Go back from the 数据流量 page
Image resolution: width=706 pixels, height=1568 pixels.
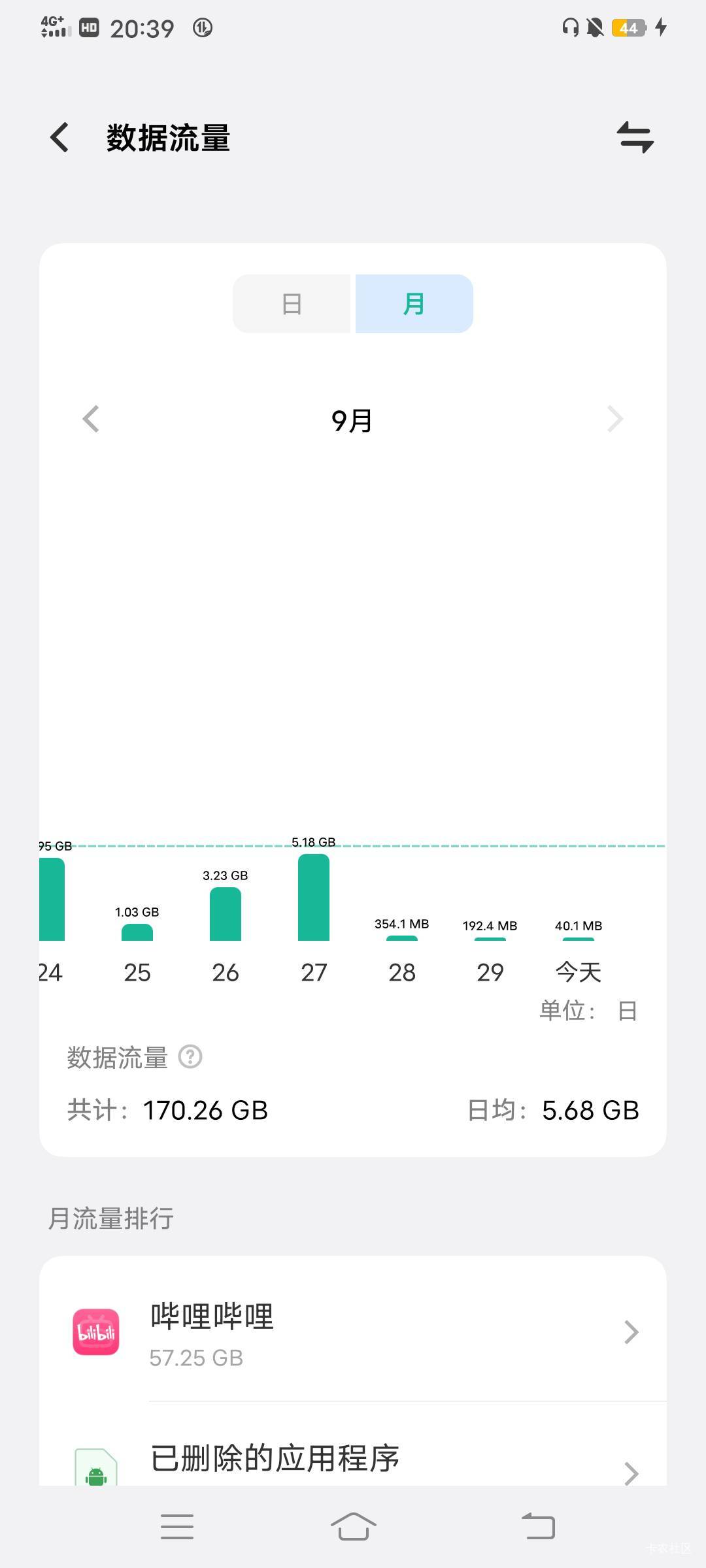coord(59,138)
